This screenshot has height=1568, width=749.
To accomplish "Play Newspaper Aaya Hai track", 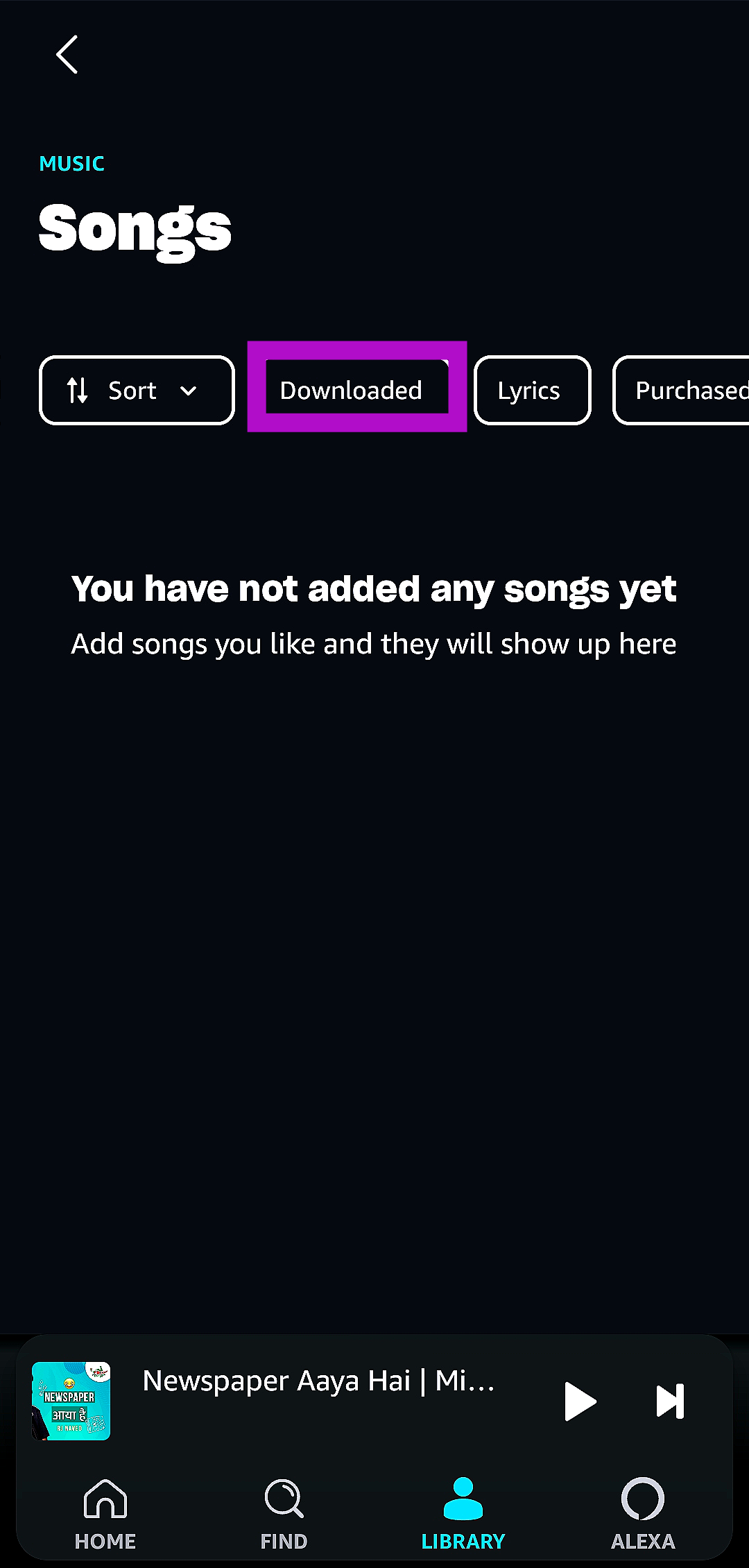I will coord(580,1401).
